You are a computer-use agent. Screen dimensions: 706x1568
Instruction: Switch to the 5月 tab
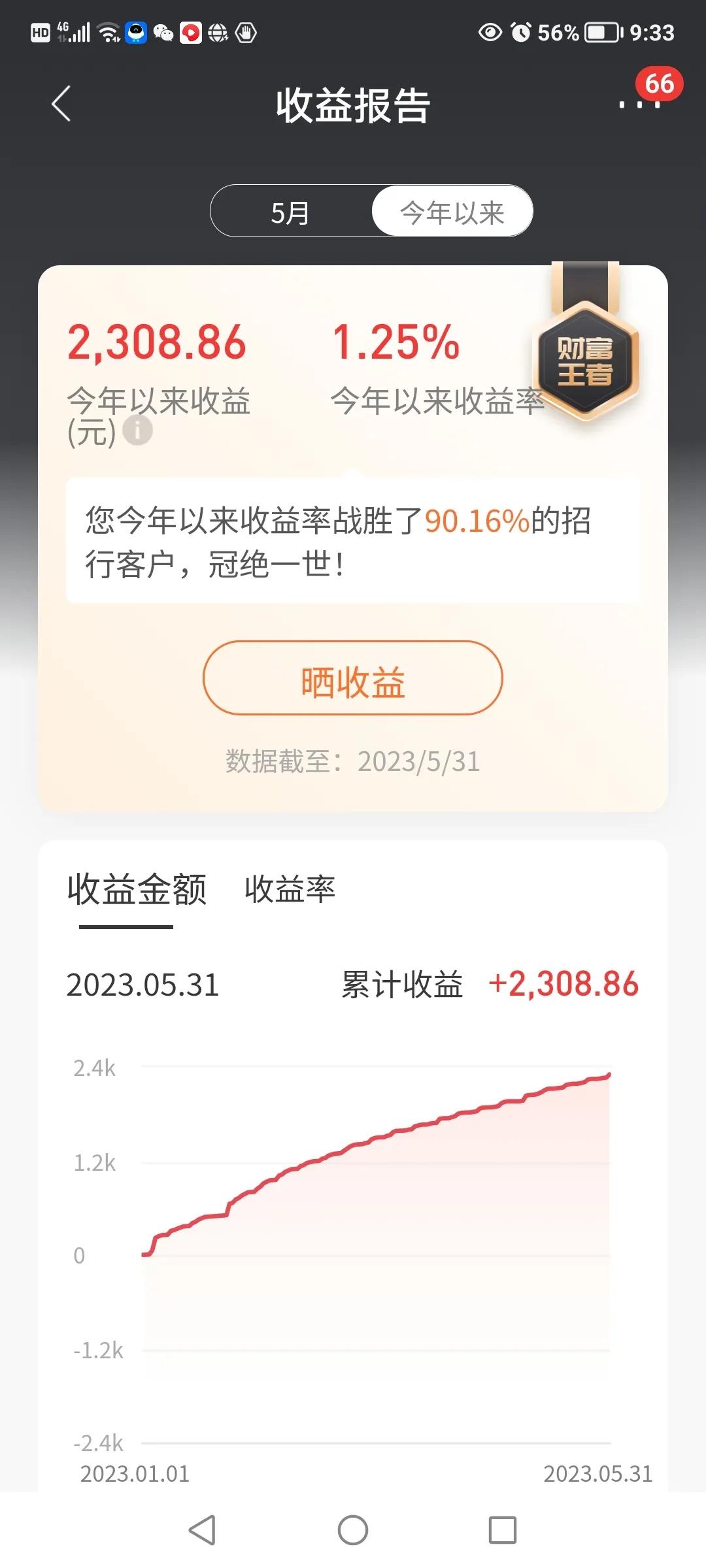pos(290,212)
